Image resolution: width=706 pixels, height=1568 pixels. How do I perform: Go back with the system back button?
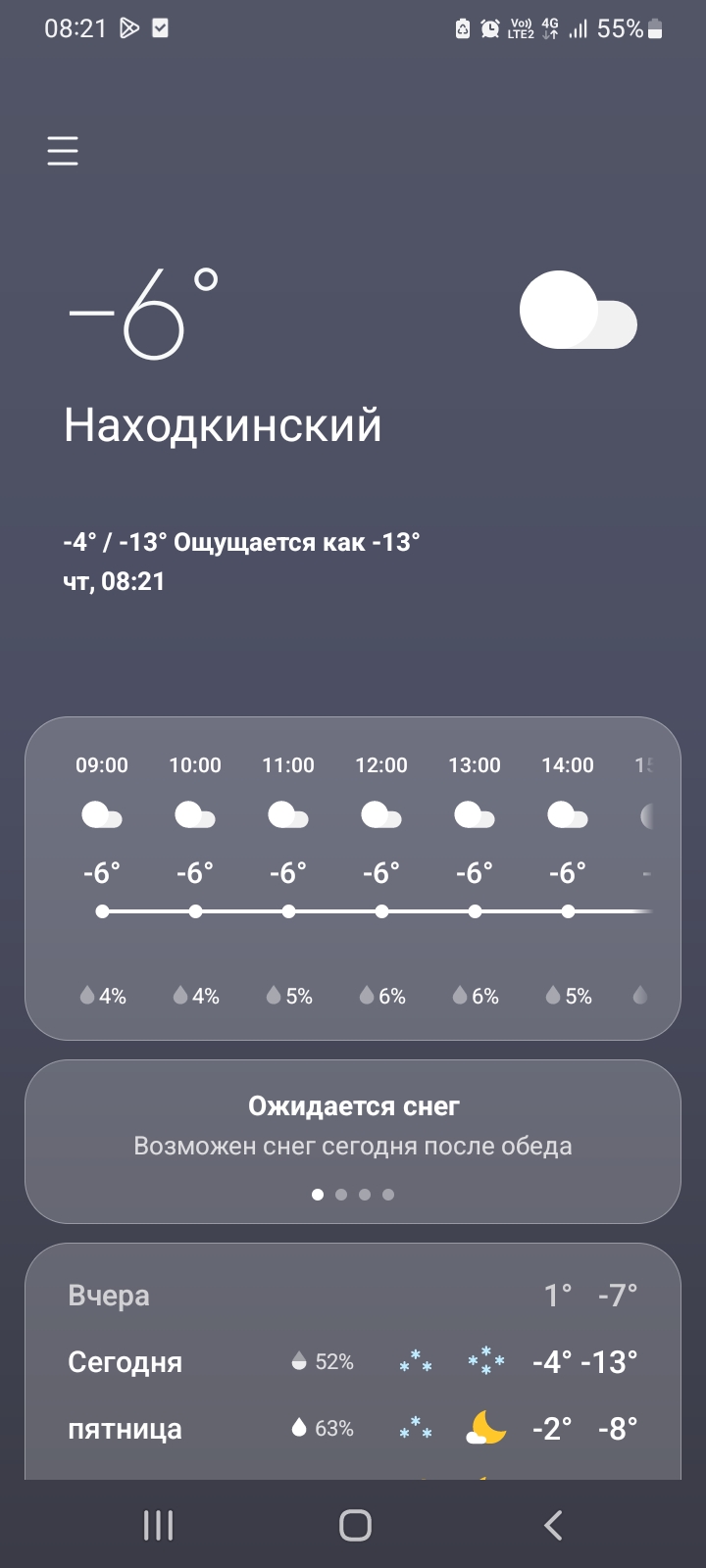click(552, 1525)
